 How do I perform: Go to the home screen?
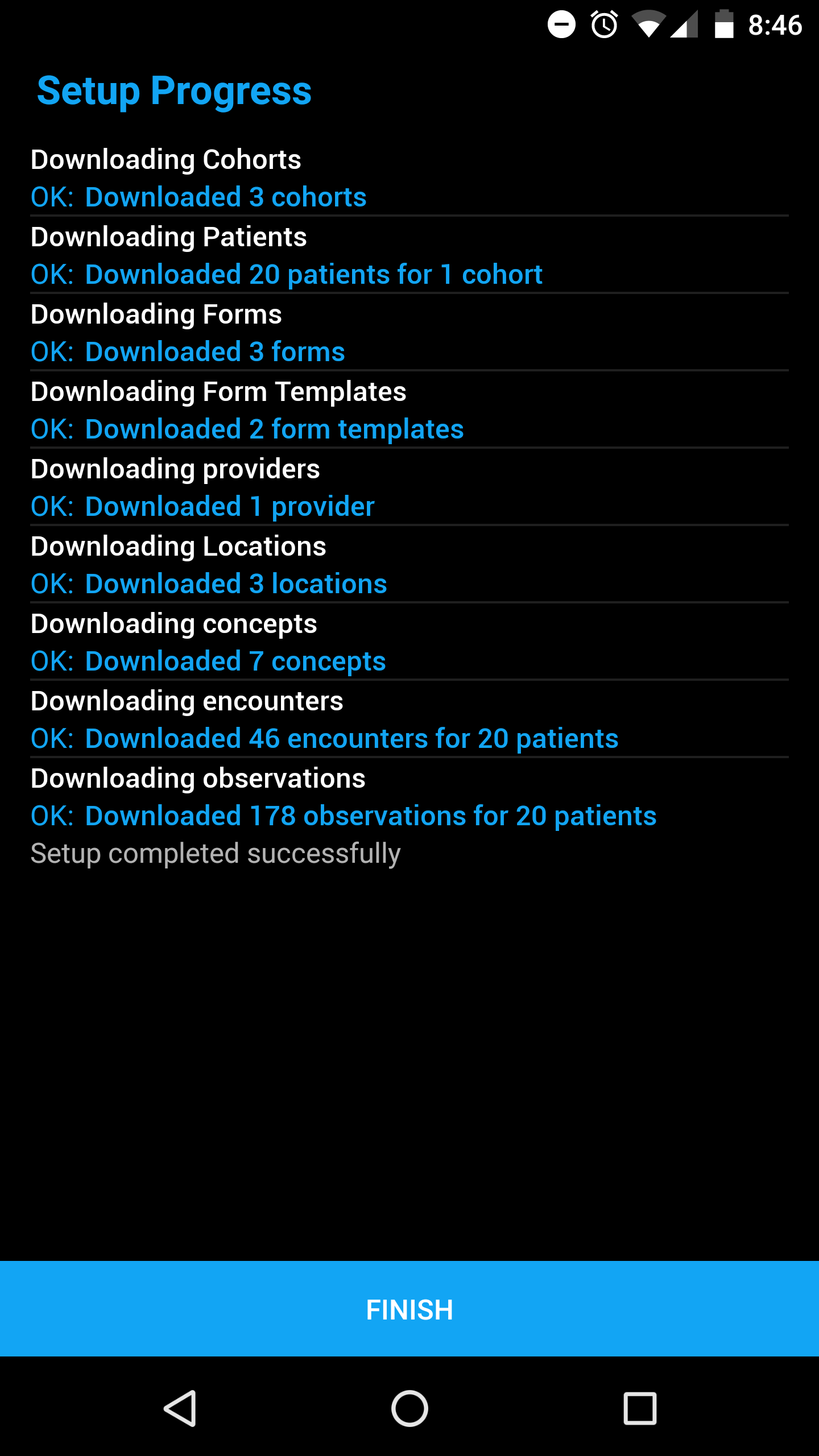click(409, 1408)
